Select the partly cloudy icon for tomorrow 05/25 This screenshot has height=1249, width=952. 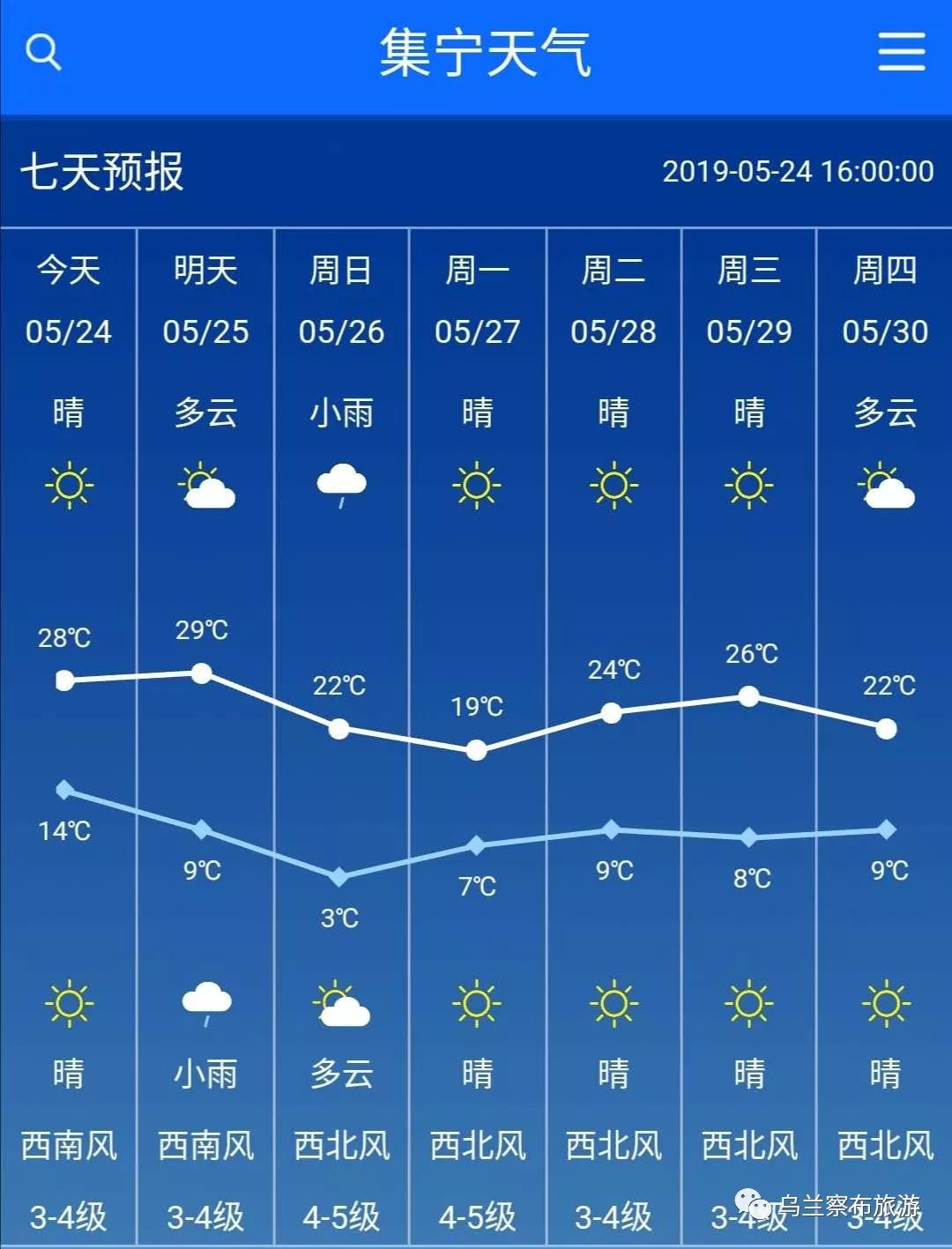pyautogui.click(x=205, y=483)
